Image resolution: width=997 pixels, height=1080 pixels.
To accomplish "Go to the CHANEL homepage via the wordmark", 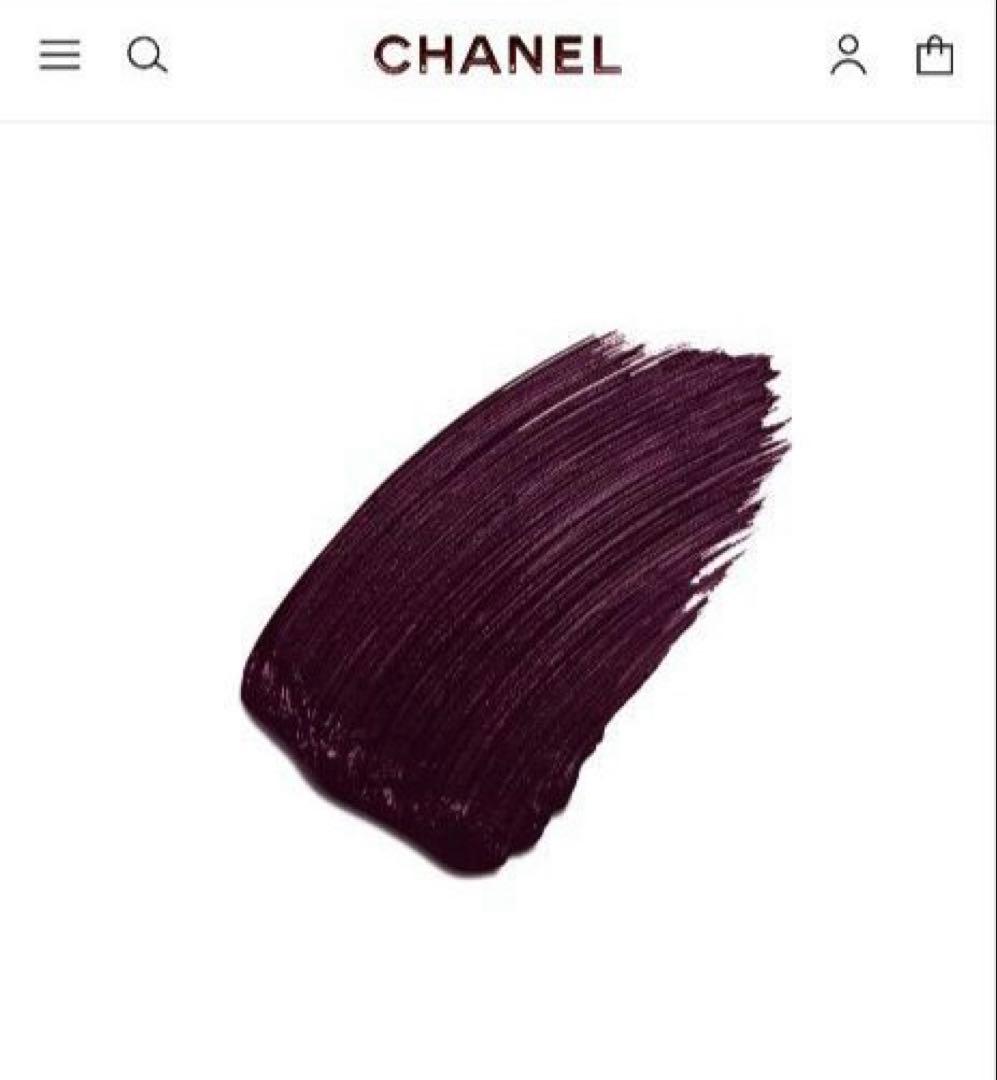I will coord(497,56).
